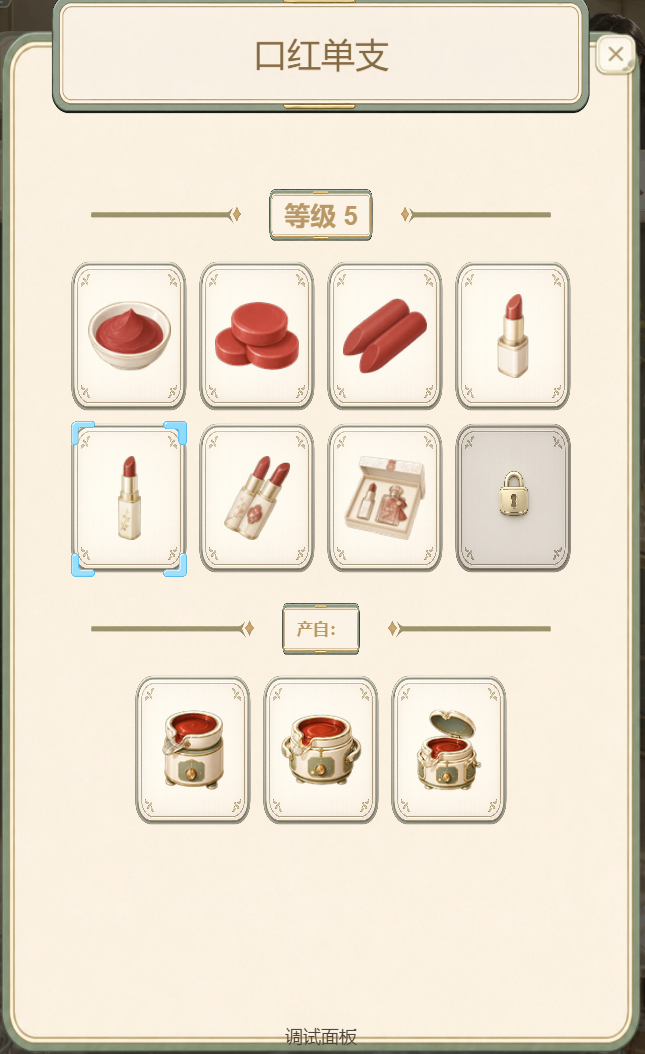645x1054 pixels.
Task: Select the pair of decorated lipsticks item
Action: [257, 498]
